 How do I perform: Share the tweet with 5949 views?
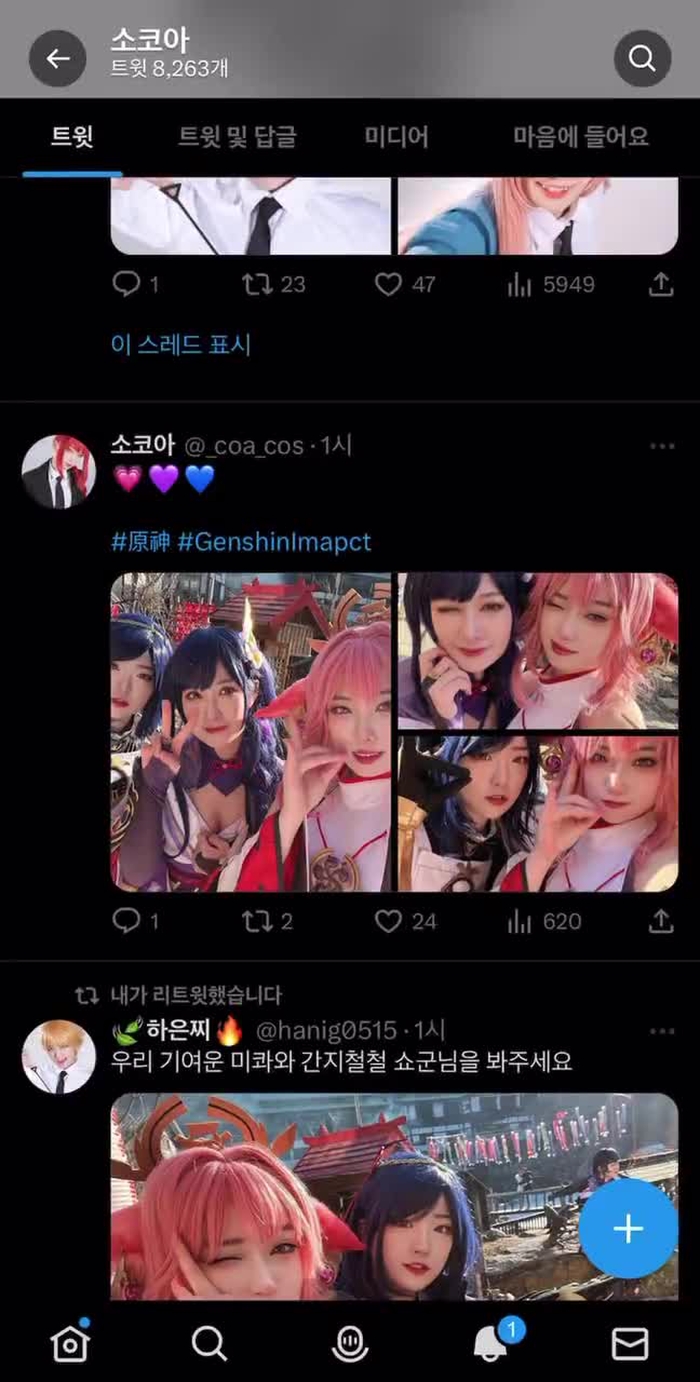point(661,285)
